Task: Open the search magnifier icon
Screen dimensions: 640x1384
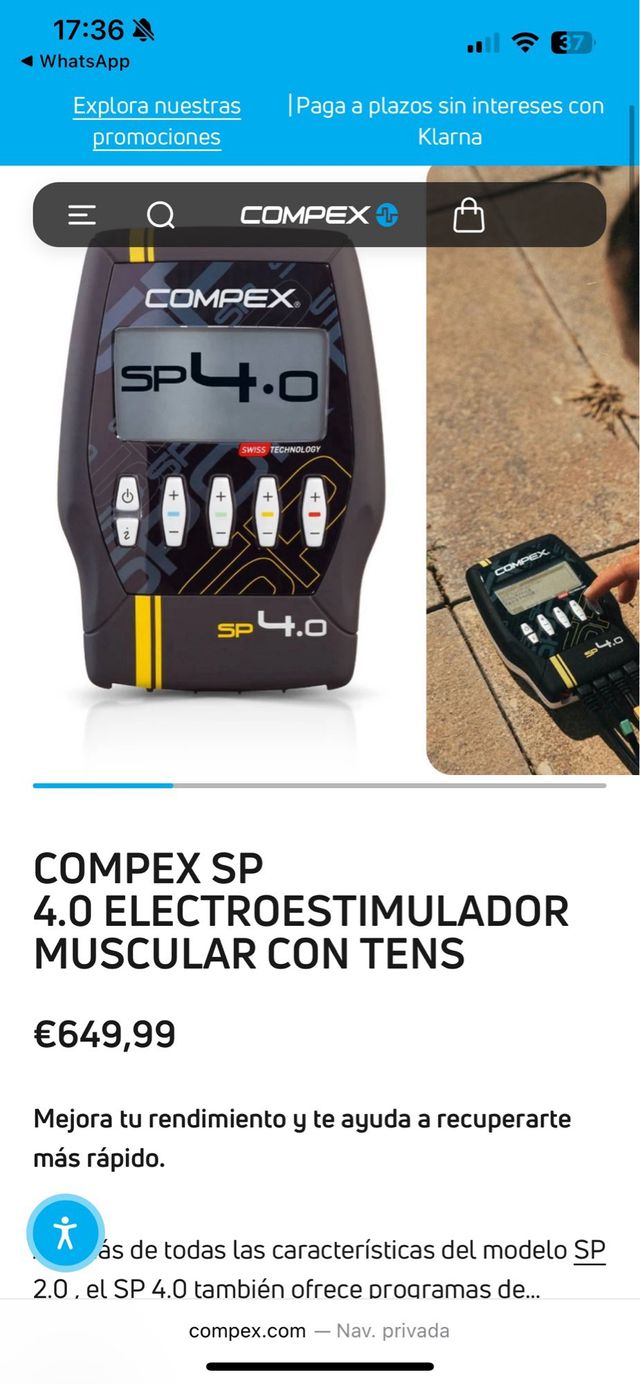Action: click(x=160, y=215)
